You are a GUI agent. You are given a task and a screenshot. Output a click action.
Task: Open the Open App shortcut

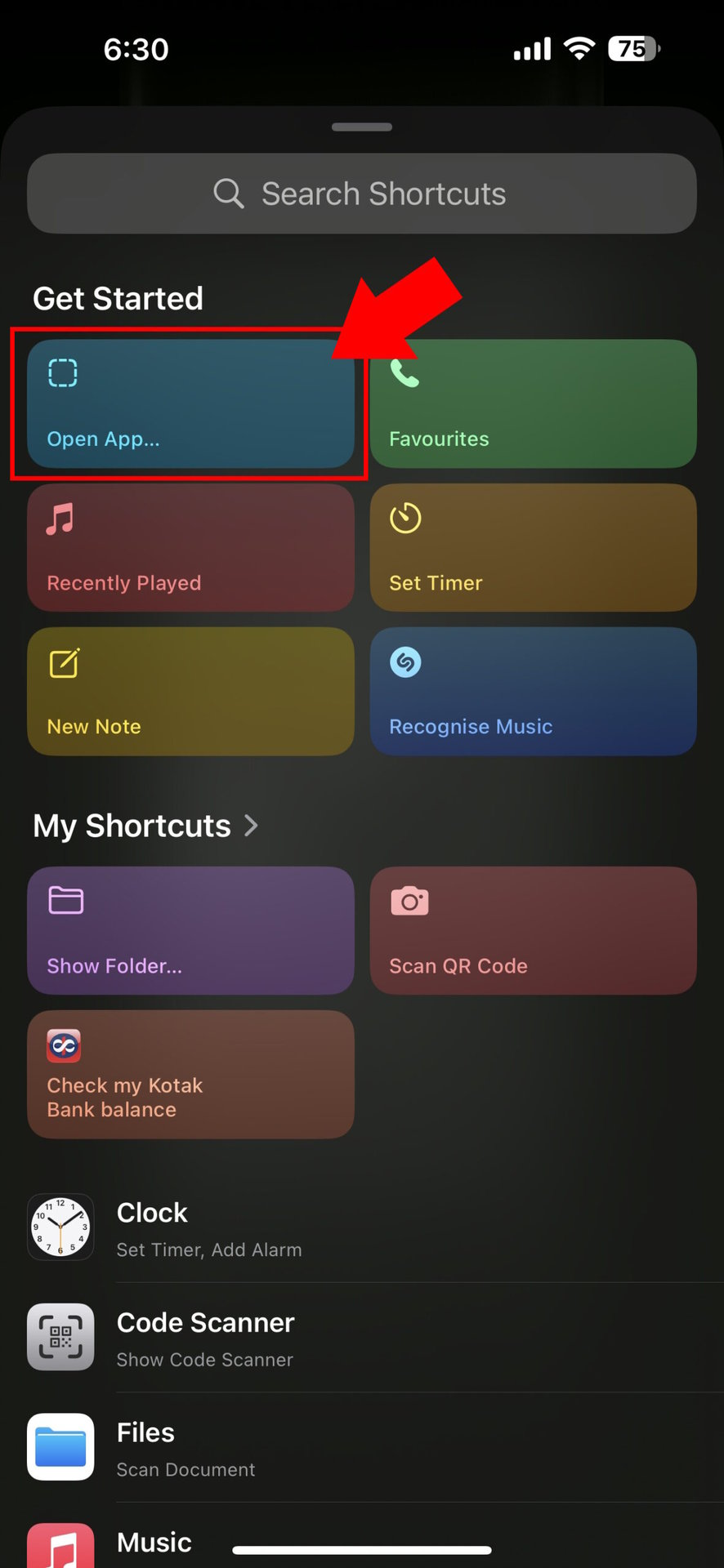click(x=190, y=403)
